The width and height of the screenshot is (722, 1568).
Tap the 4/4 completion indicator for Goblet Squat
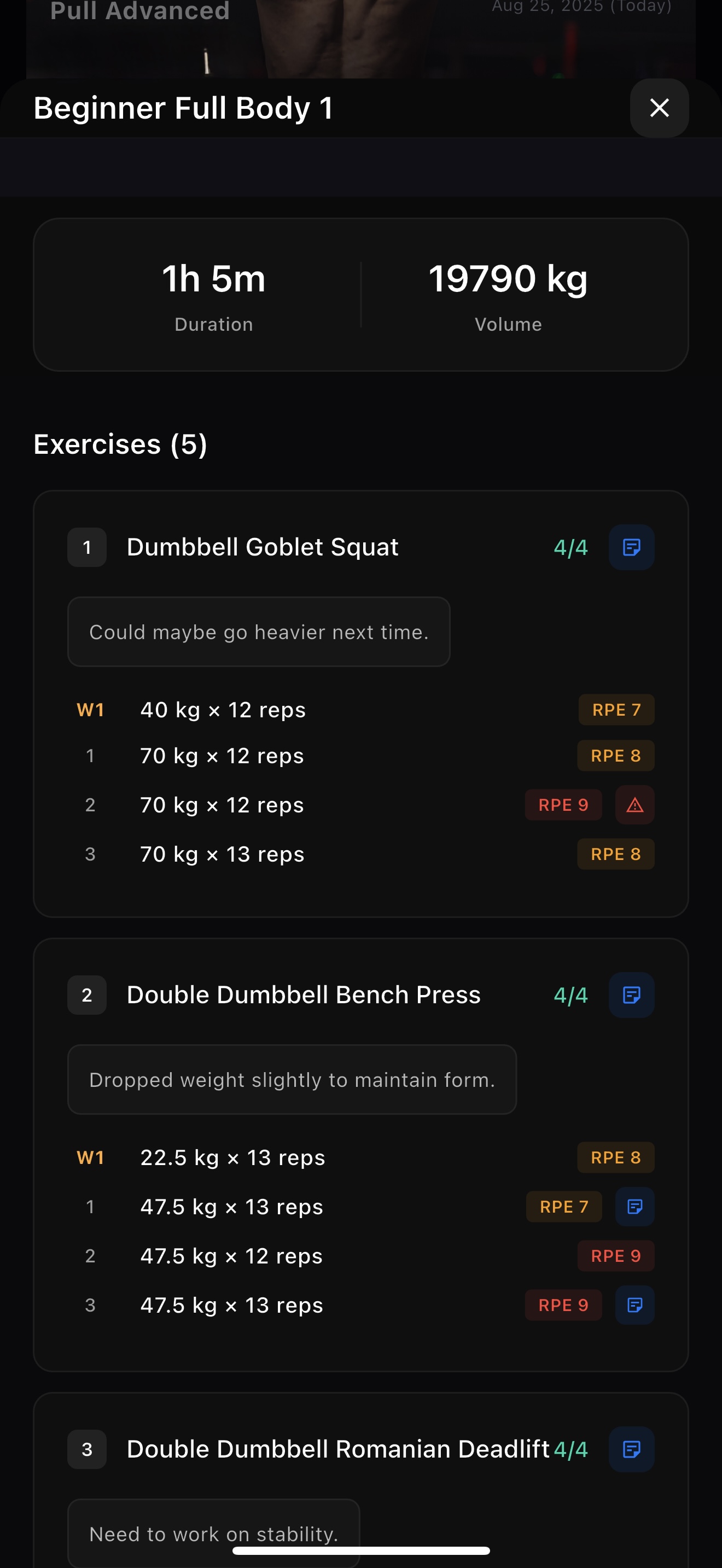pos(570,547)
